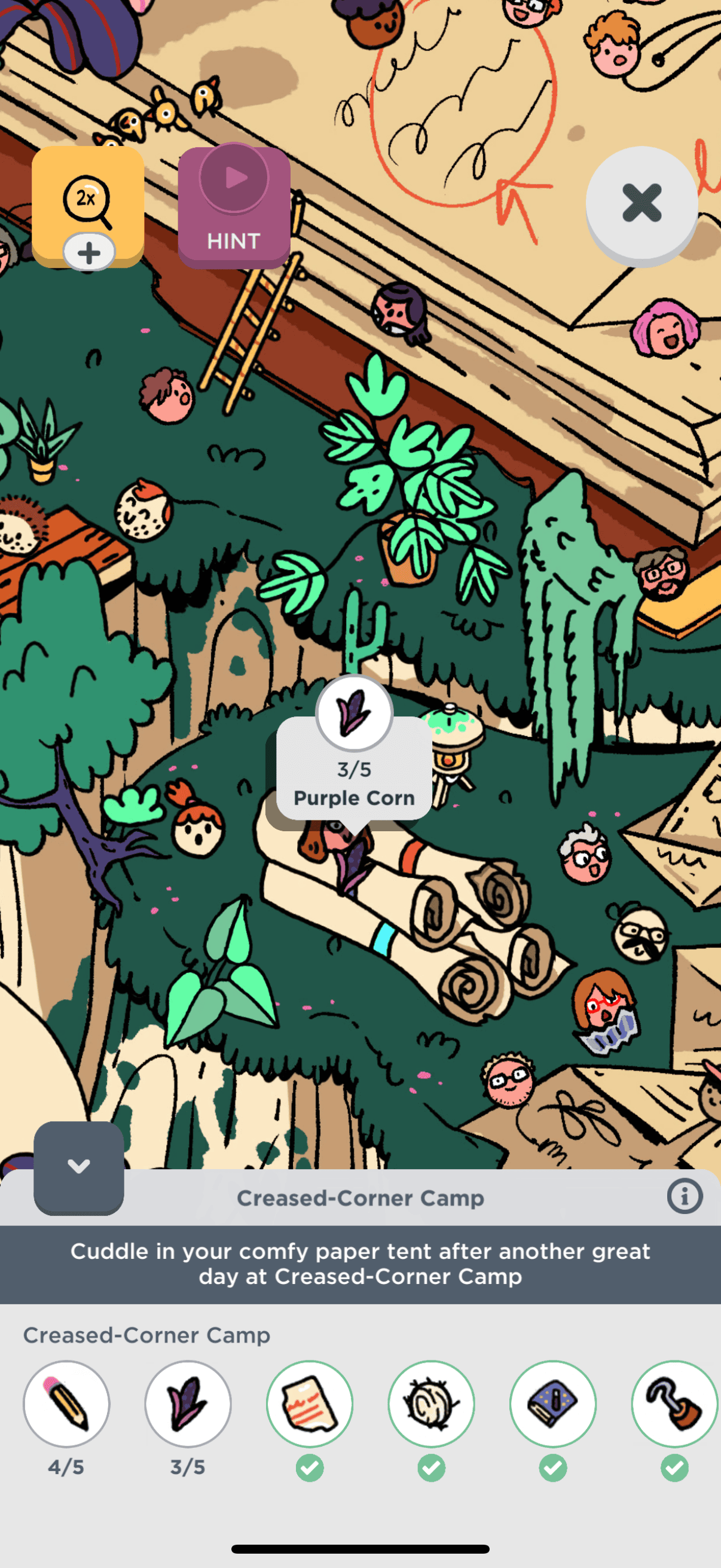Close the level with the X button

coord(641,203)
